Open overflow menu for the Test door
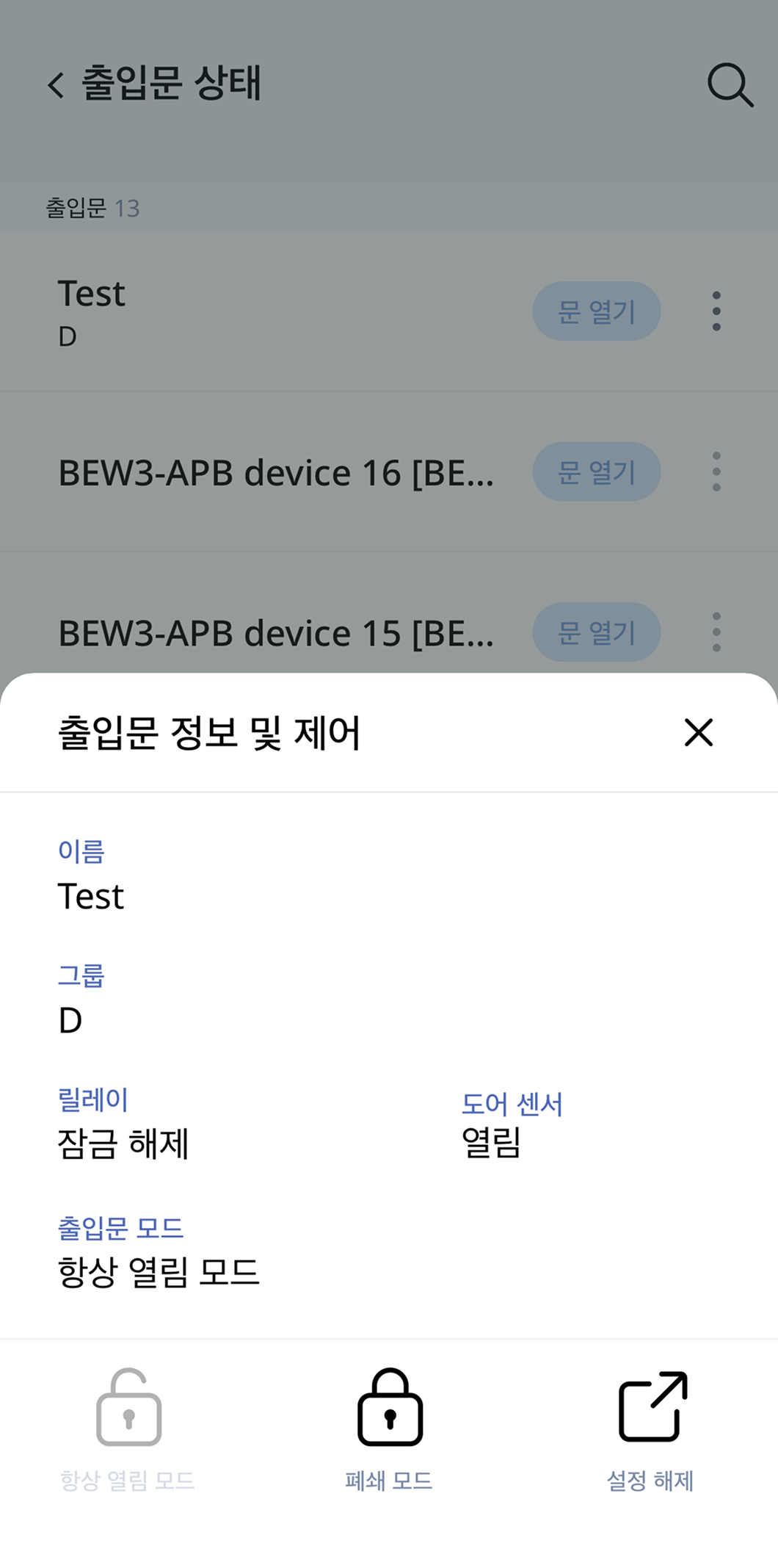Screen dimensions: 778x1568 pyautogui.click(x=716, y=311)
